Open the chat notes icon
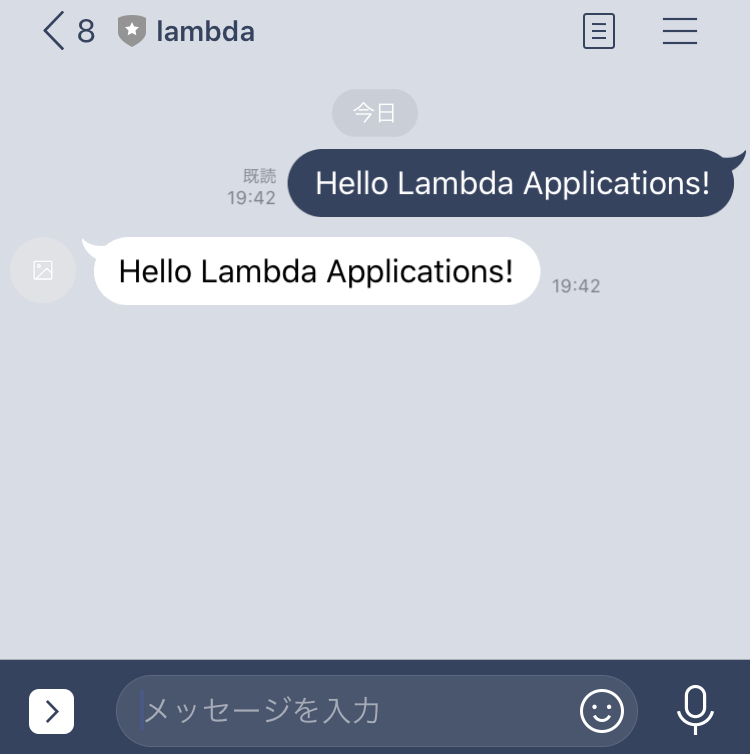 tap(598, 31)
